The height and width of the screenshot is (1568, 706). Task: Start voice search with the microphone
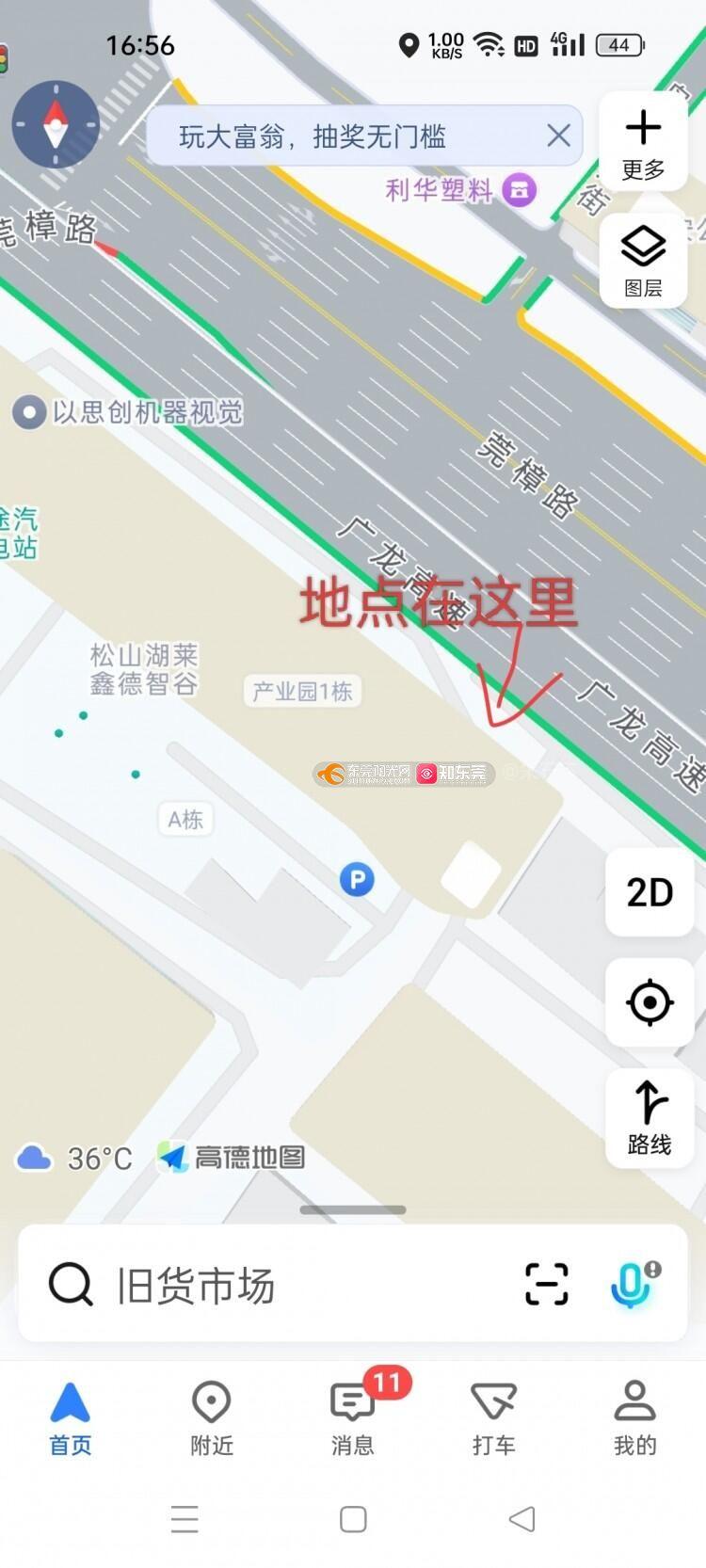point(634,1284)
